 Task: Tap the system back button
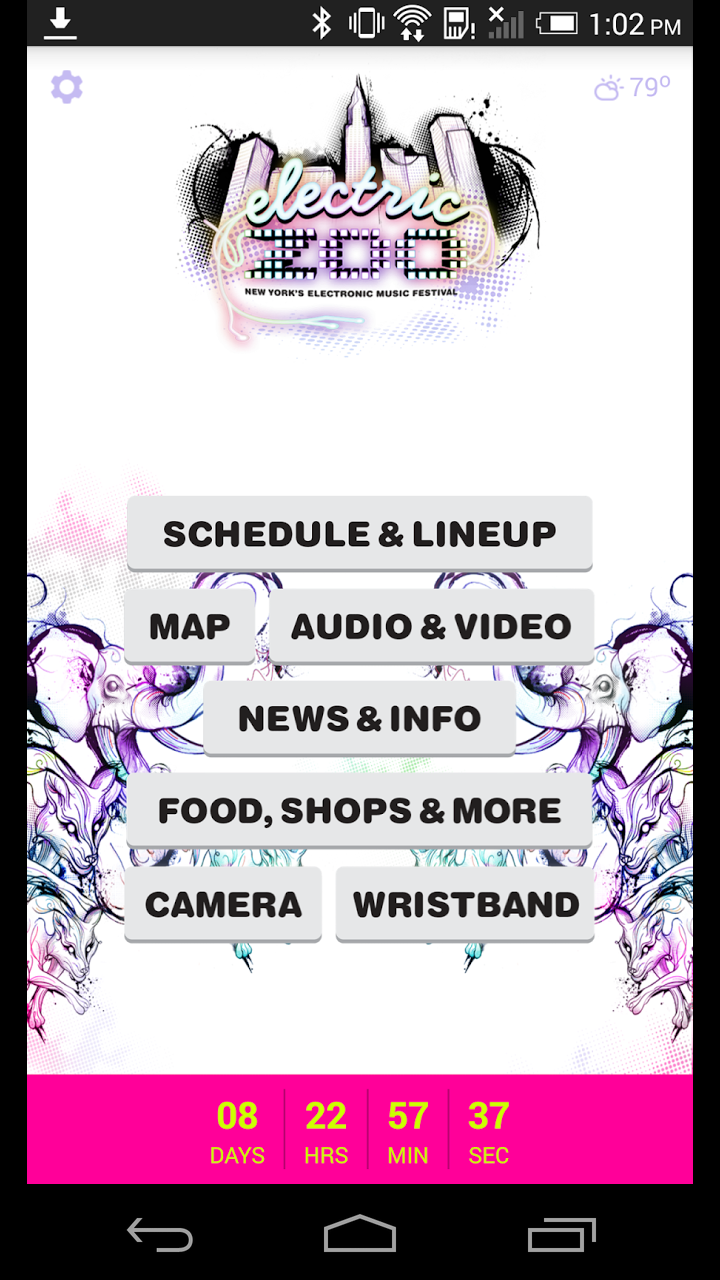[x=160, y=1235]
